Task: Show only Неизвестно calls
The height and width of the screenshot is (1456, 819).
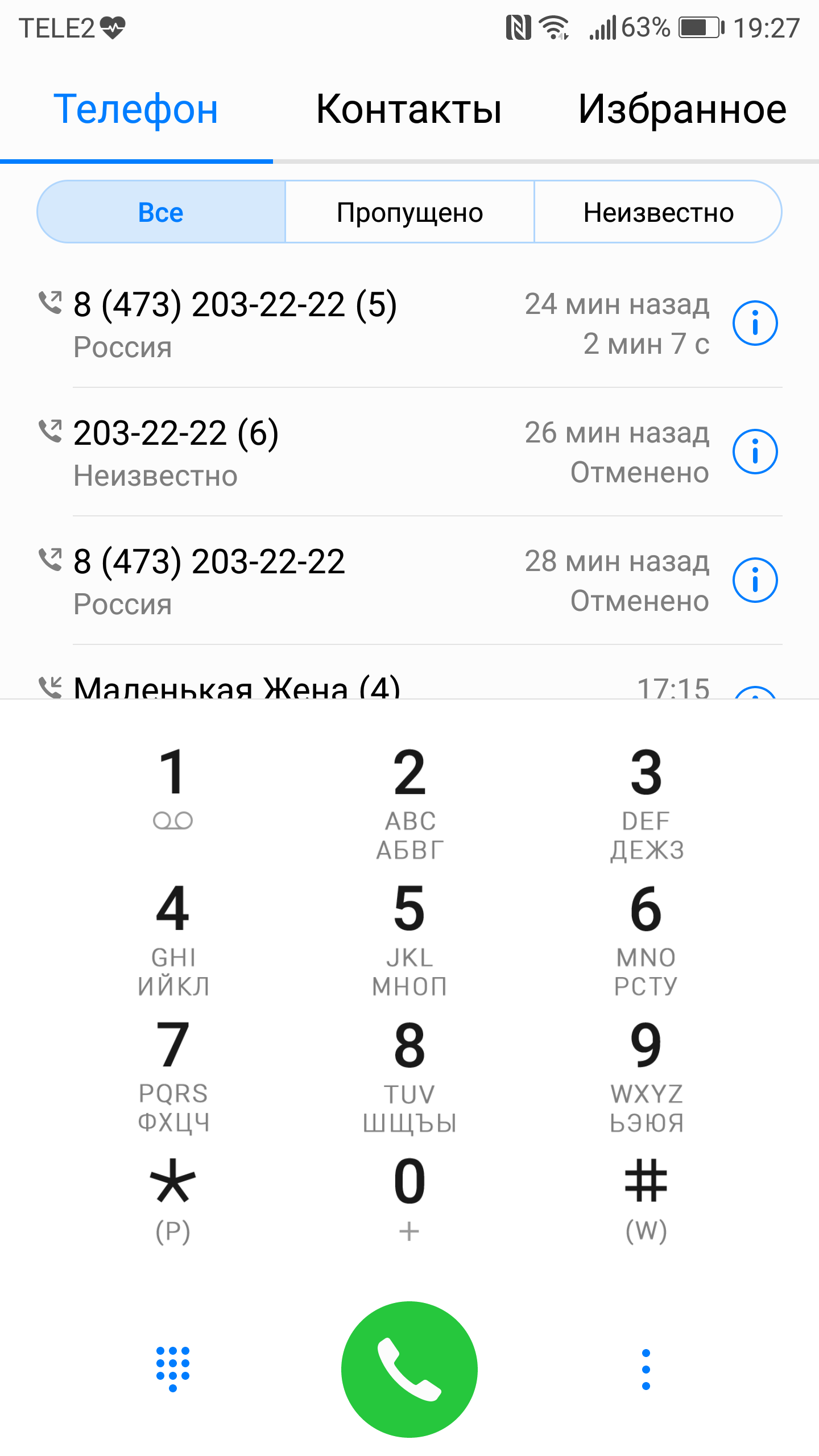Action: 658,212
